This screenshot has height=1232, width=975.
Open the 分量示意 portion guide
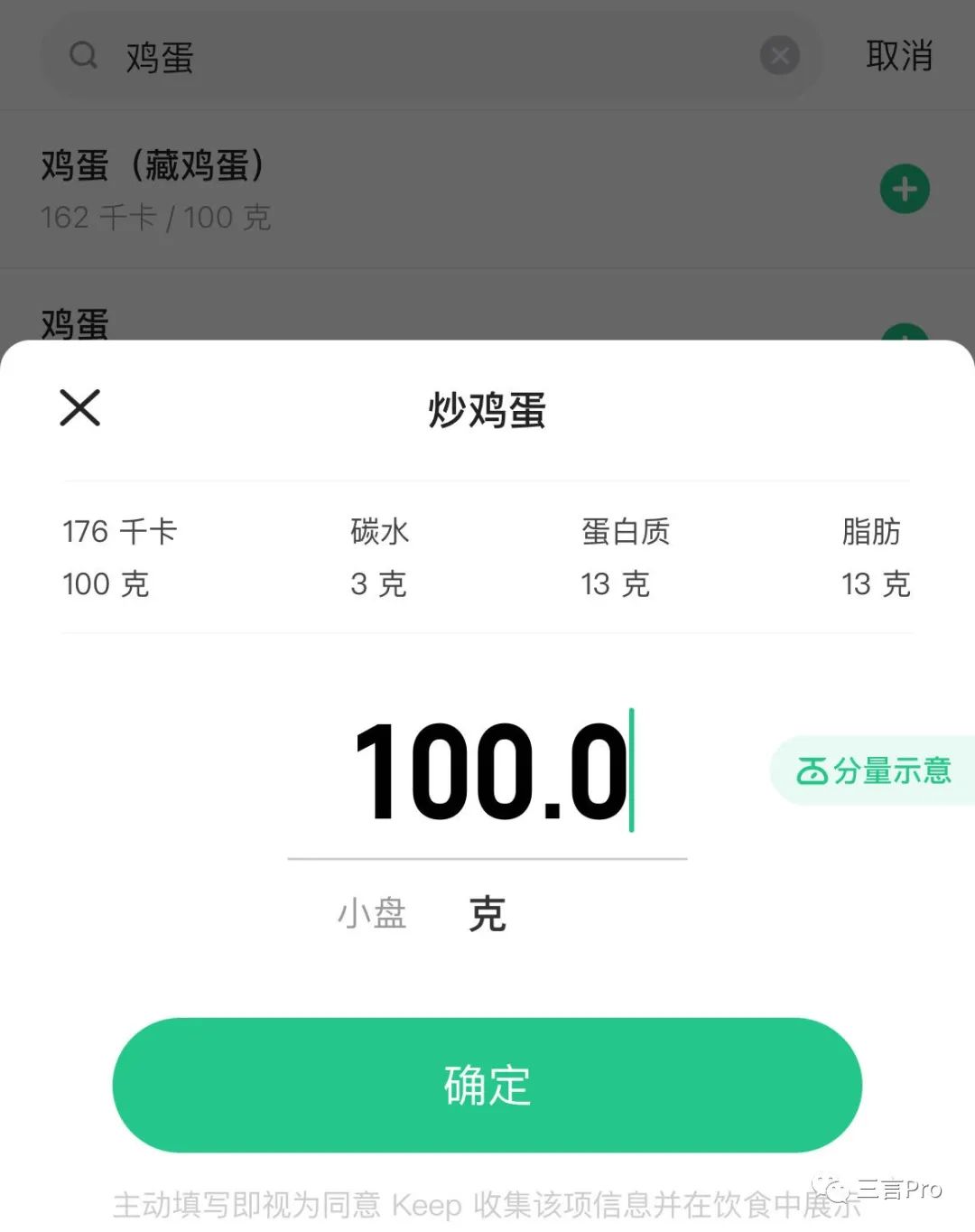(873, 770)
